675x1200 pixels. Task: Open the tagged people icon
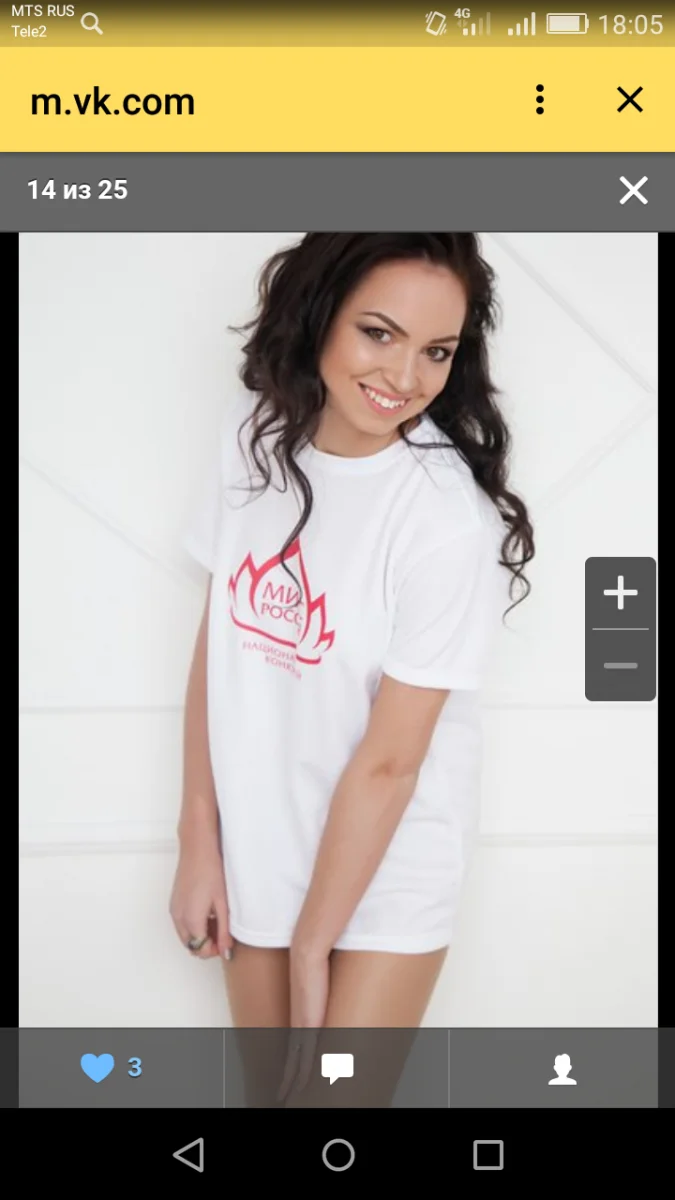tap(563, 1068)
